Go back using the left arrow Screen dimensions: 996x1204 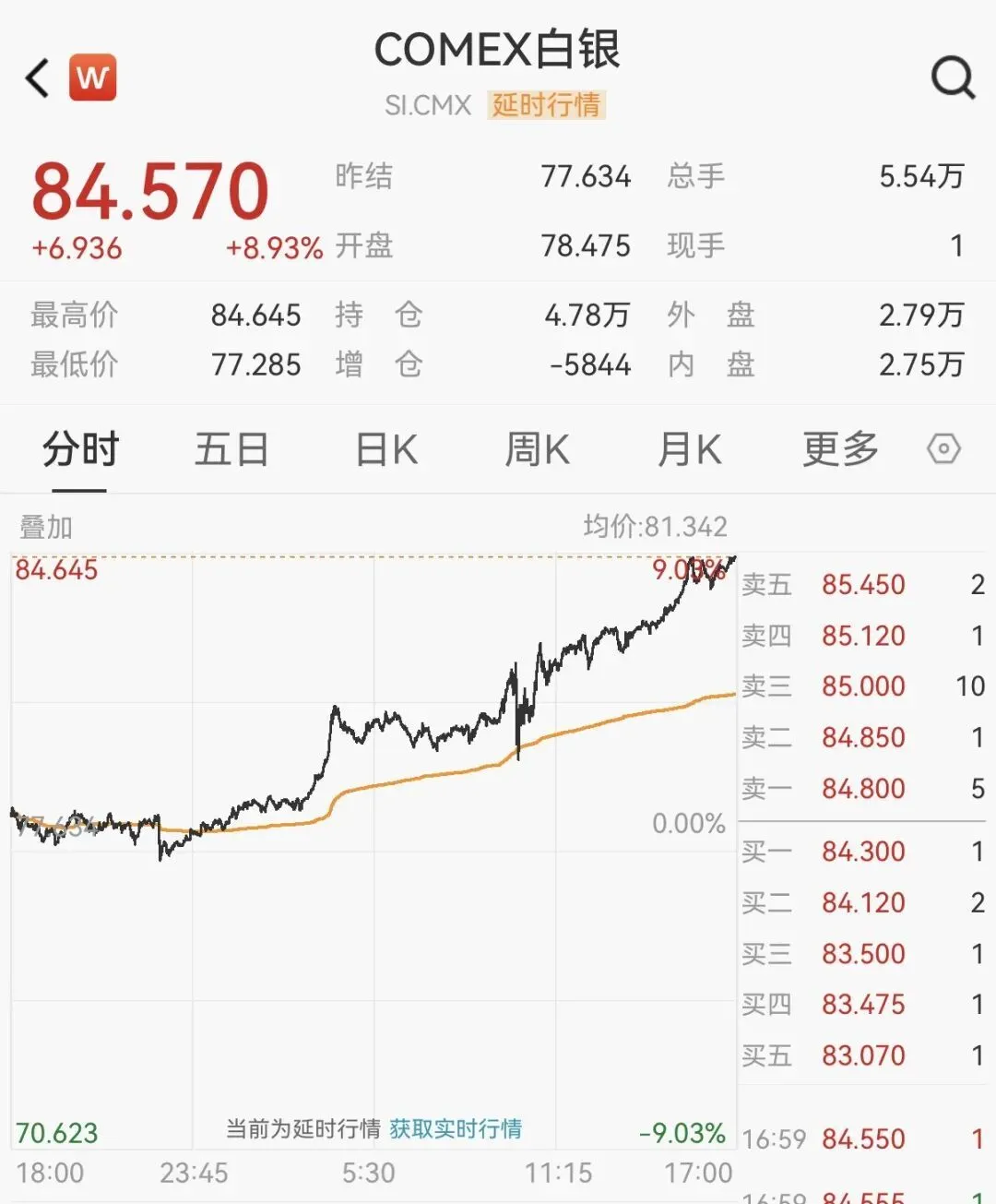click(38, 78)
